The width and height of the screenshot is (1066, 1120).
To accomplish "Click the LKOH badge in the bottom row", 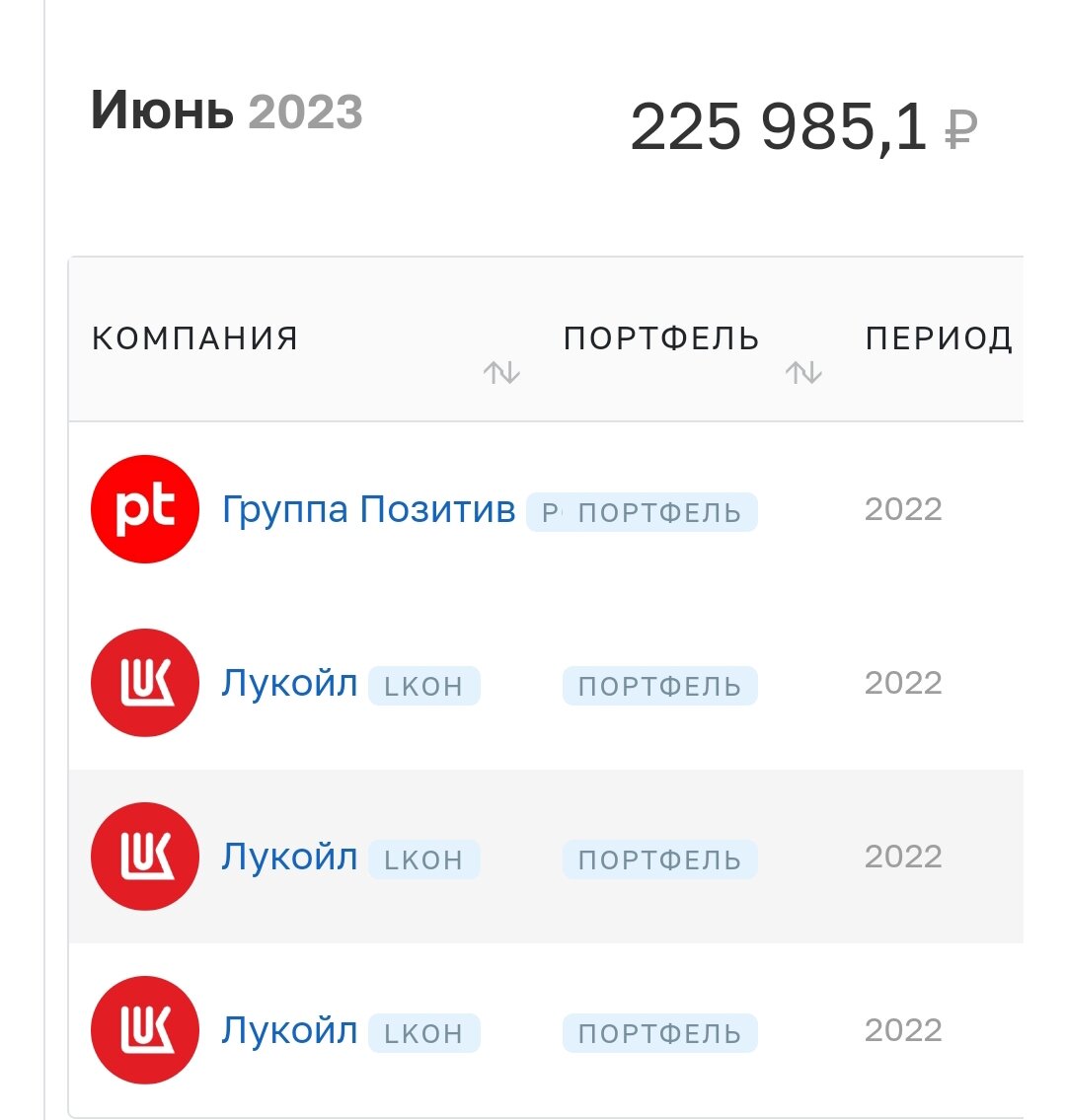I will click(424, 1032).
